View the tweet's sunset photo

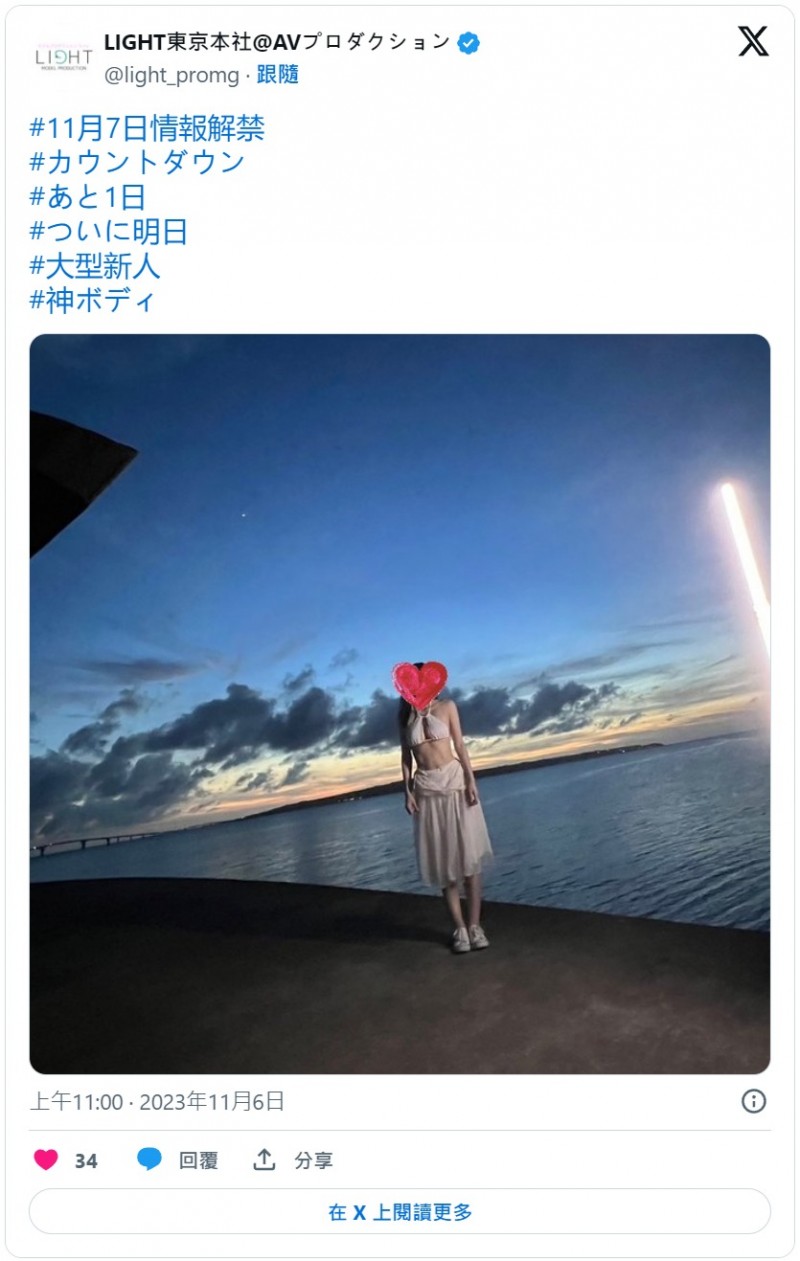coord(400,703)
